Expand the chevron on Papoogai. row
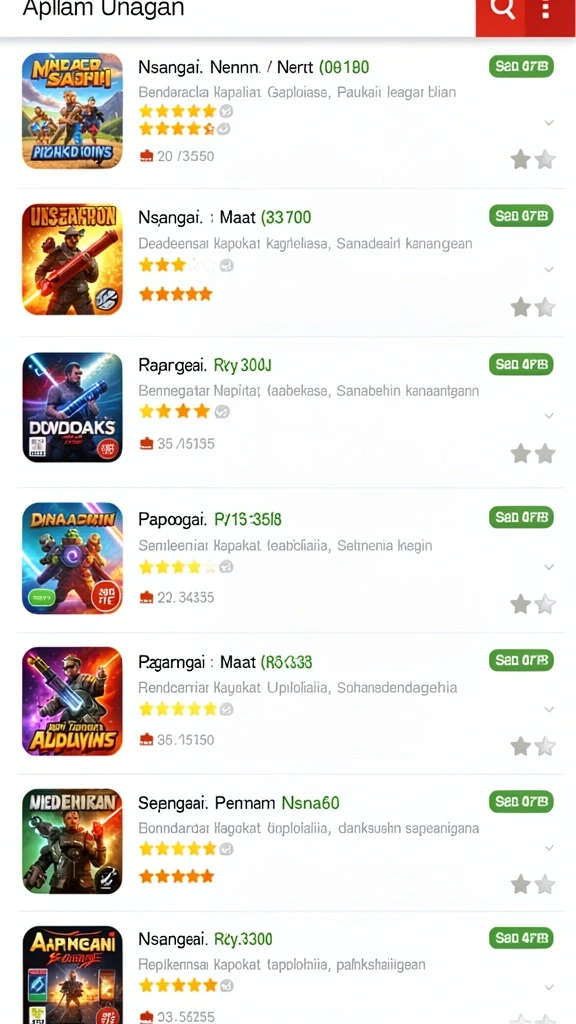 549,567
